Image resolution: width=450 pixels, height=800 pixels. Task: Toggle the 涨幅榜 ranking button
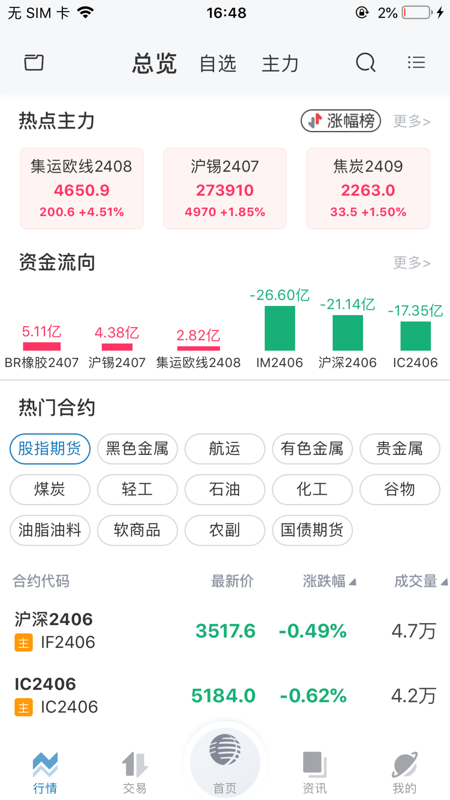tap(341, 121)
